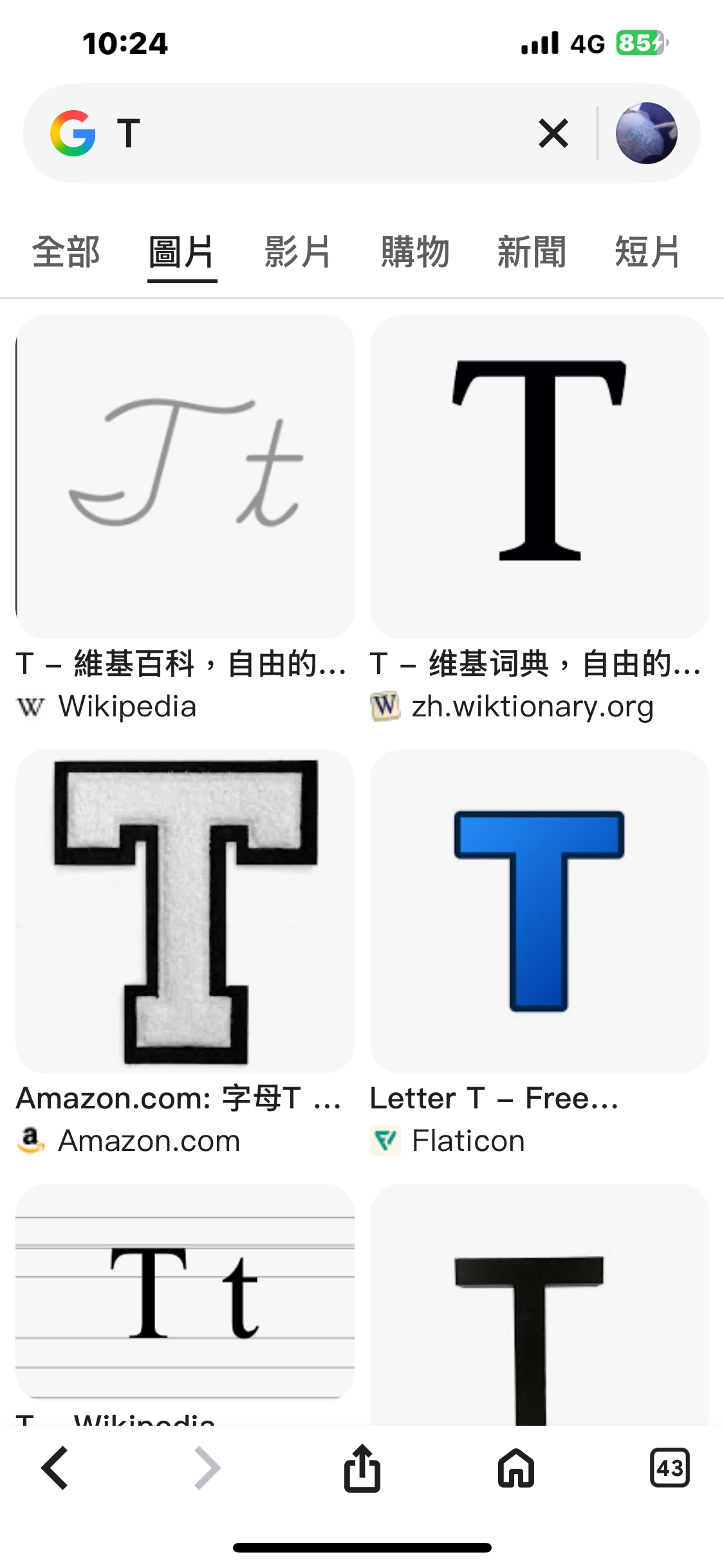Switch to the 影片 tab
The width and height of the screenshot is (724, 1568).
point(298,252)
